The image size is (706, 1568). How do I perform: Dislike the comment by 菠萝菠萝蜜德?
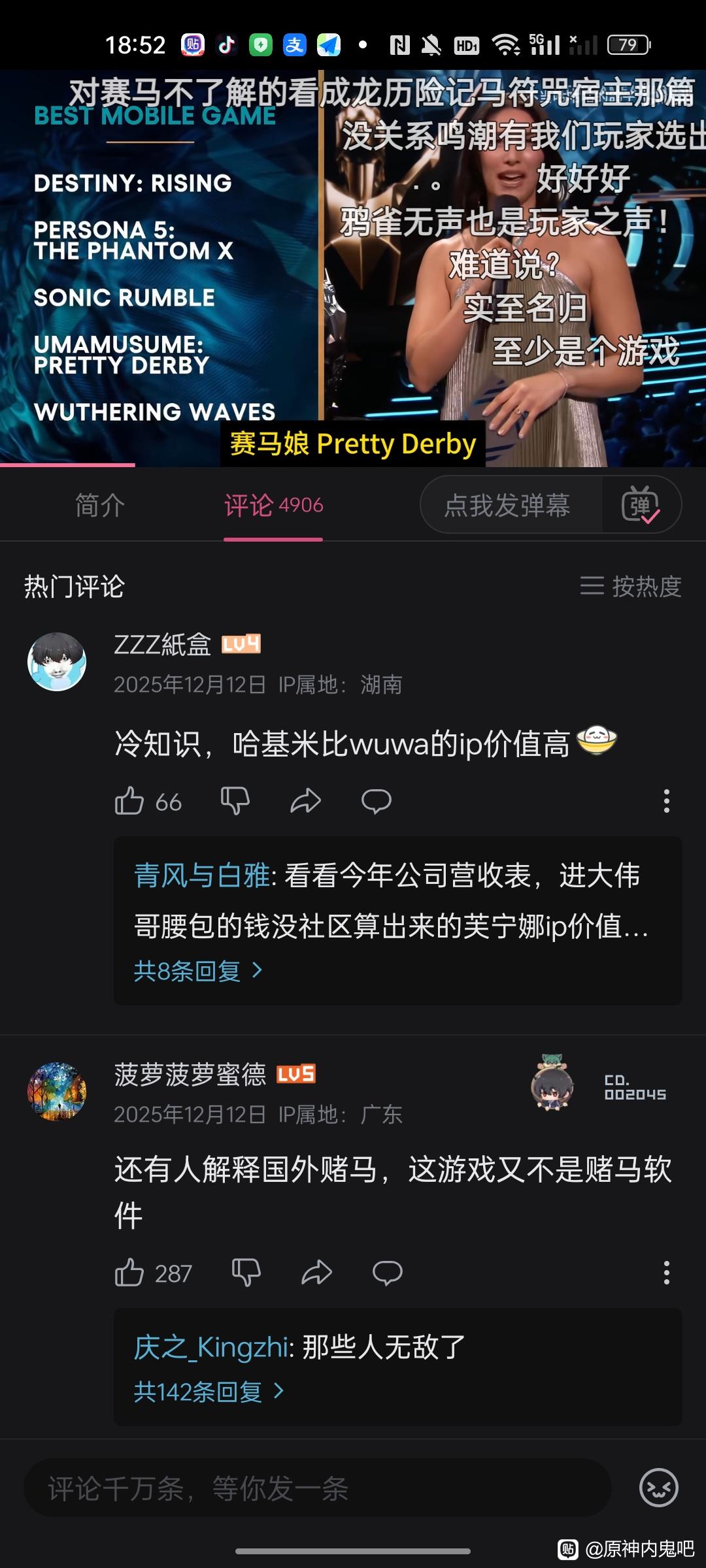(246, 1273)
